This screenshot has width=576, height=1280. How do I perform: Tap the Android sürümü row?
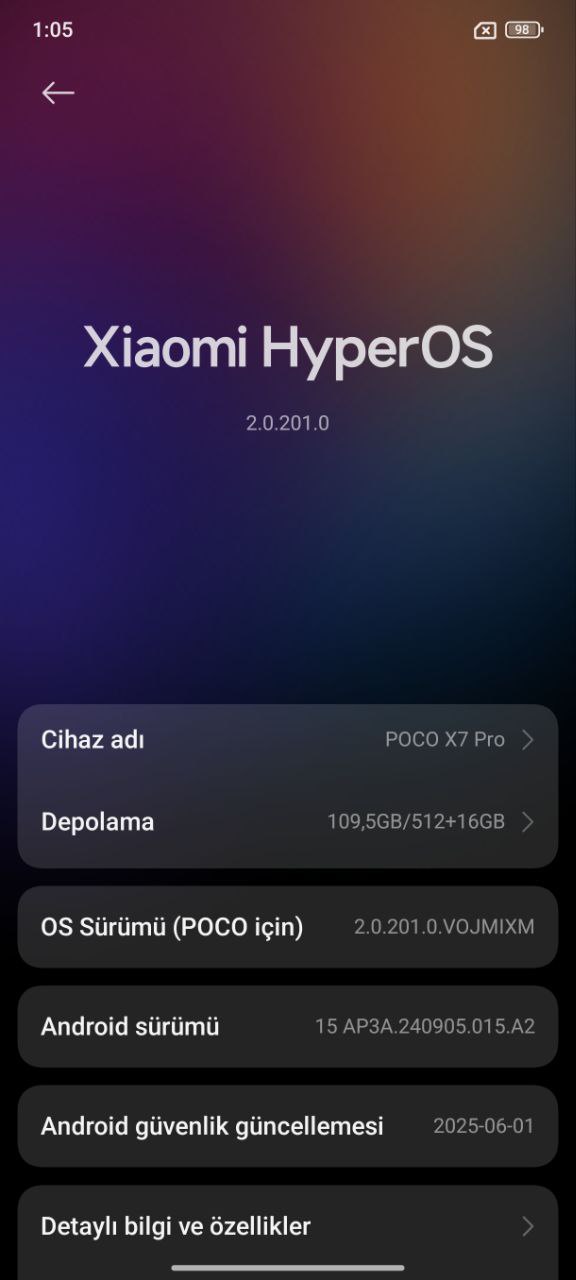pos(288,1027)
